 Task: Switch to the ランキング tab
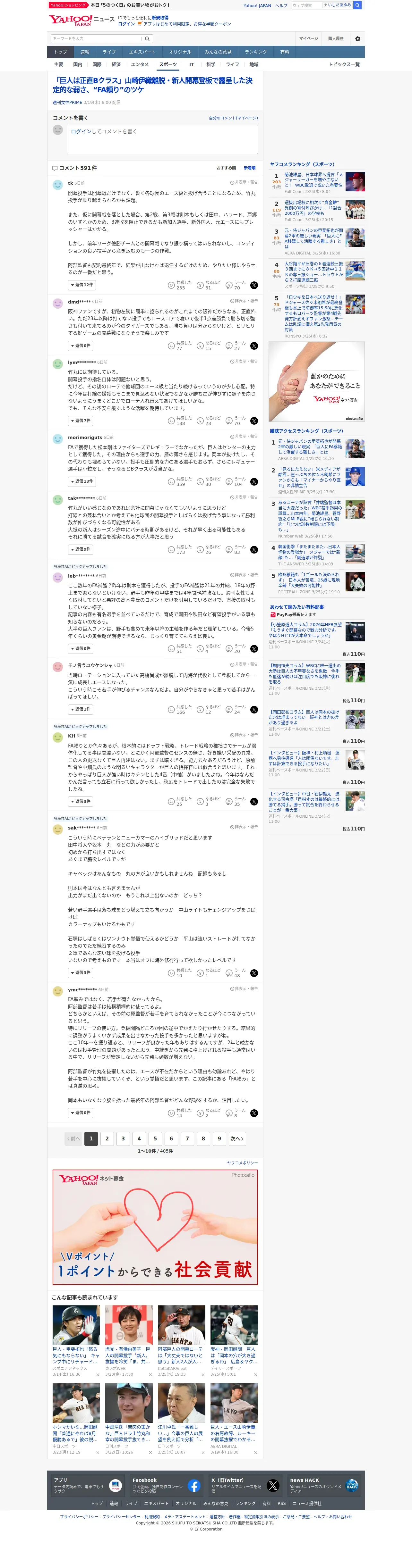256,52
